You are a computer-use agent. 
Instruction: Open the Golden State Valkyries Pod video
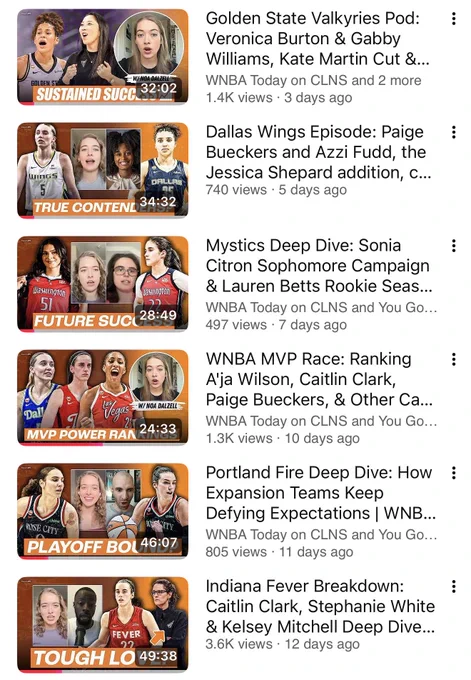pyautogui.click(x=103, y=57)
